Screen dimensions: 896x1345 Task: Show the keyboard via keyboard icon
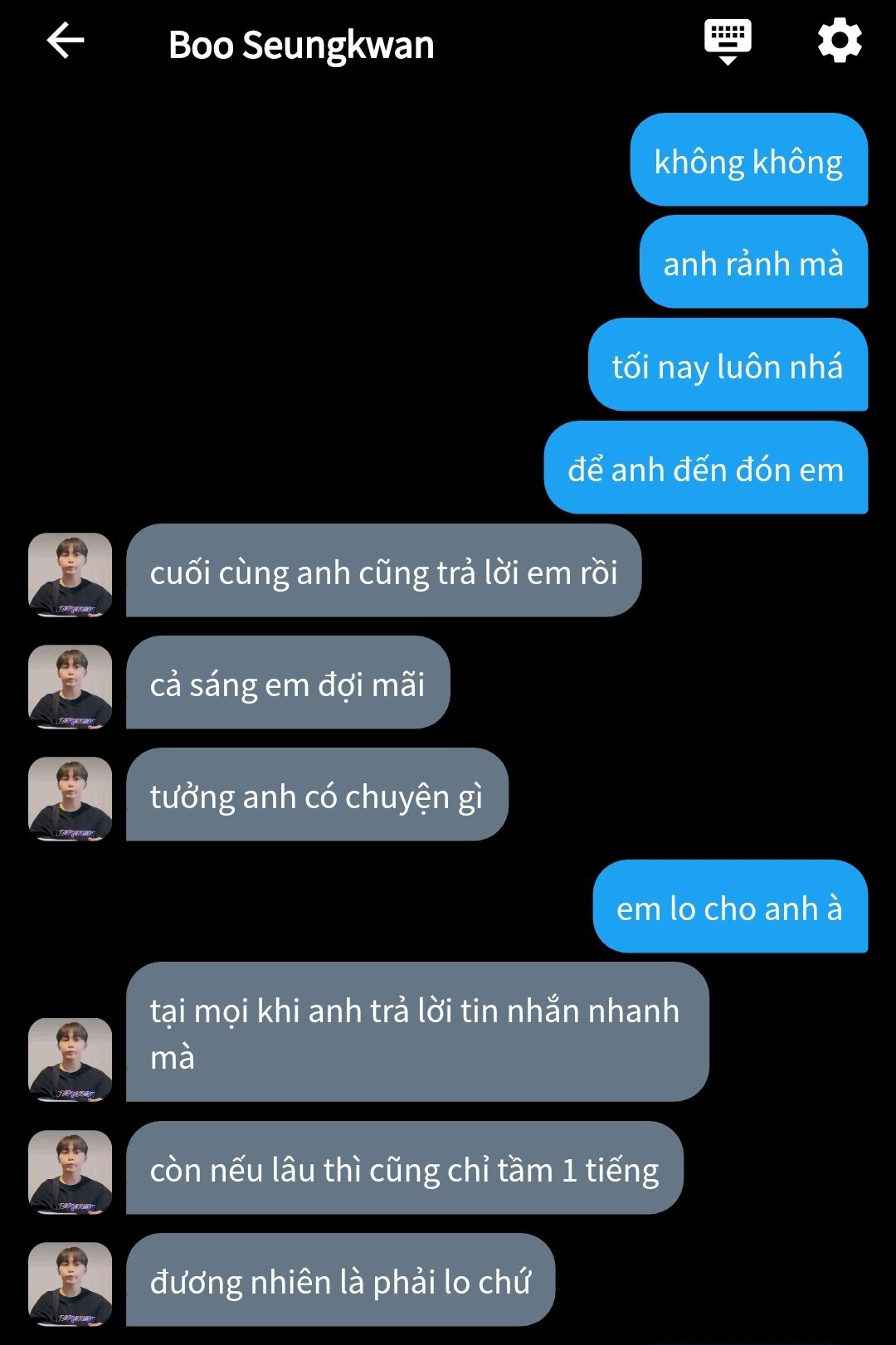coord(728,41)
